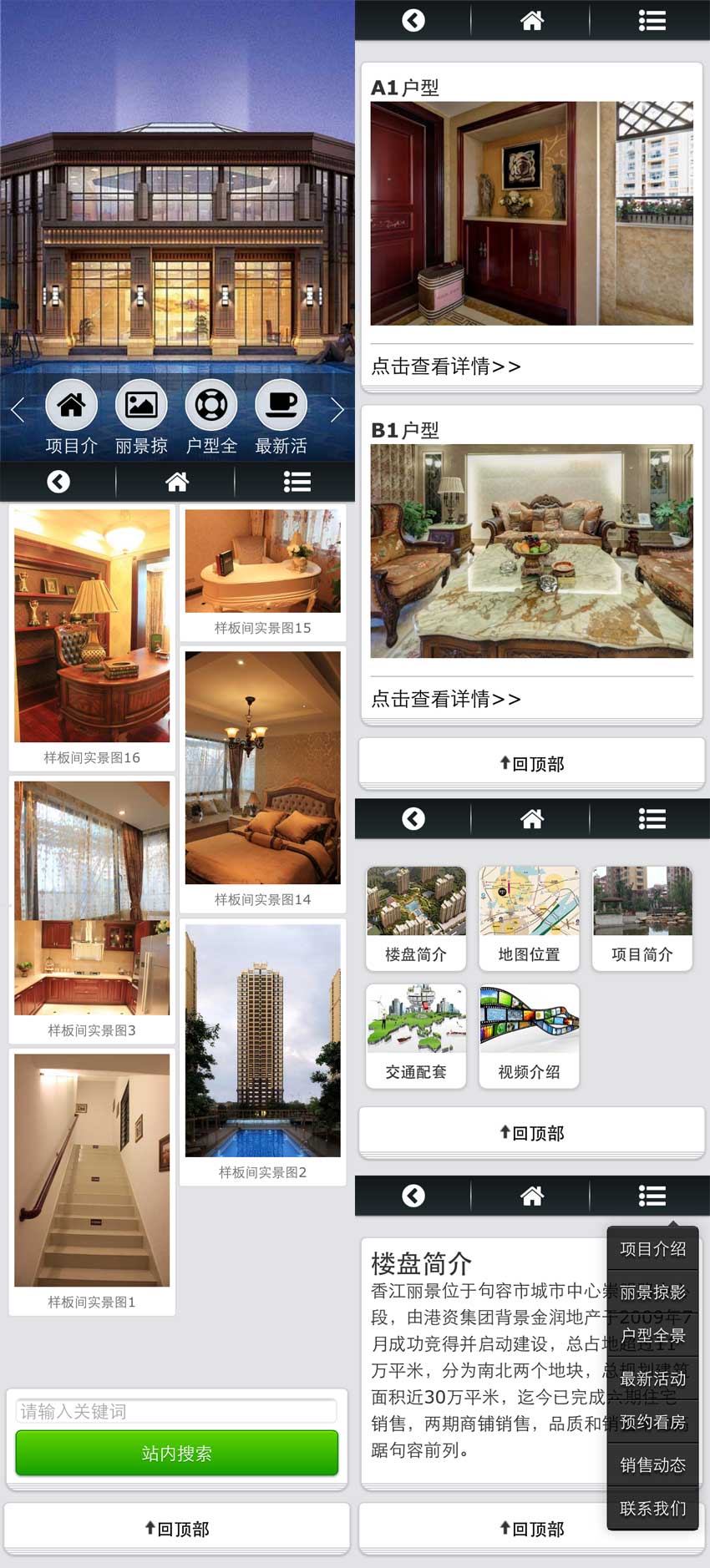
Task: Open the 样板间实景图2 tower thumbnail
Action: (262, 1039)
